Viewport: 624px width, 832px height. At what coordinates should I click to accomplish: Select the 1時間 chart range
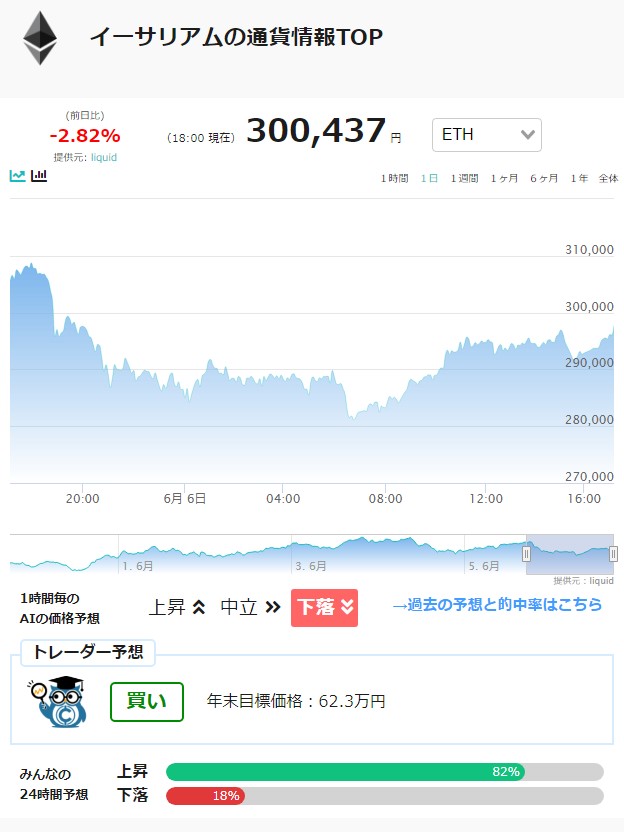(x=394, y=178)
